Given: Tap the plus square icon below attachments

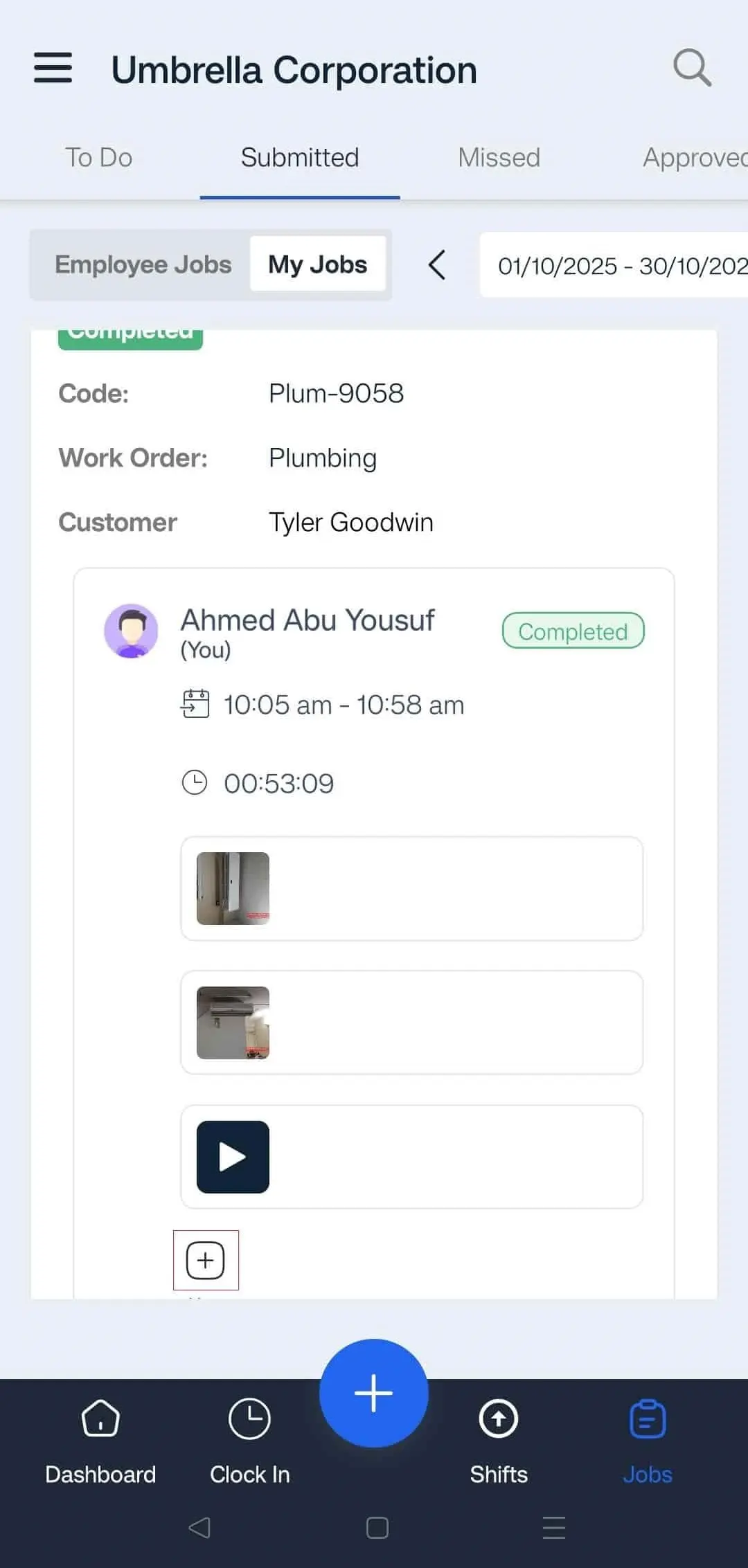Looking at the screenshot, I should [x=206, y=1260].
